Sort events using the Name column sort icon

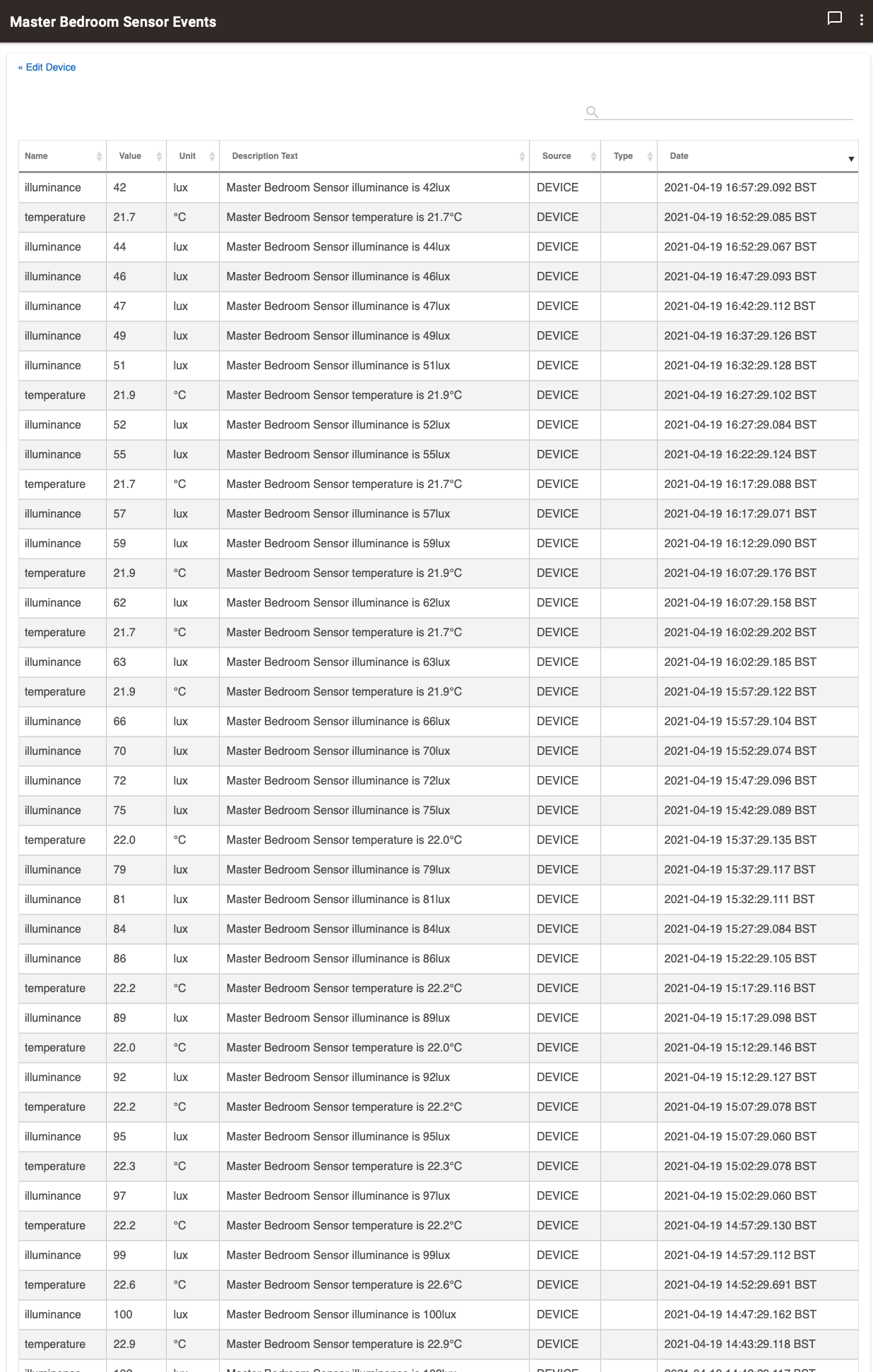(99, 156)
